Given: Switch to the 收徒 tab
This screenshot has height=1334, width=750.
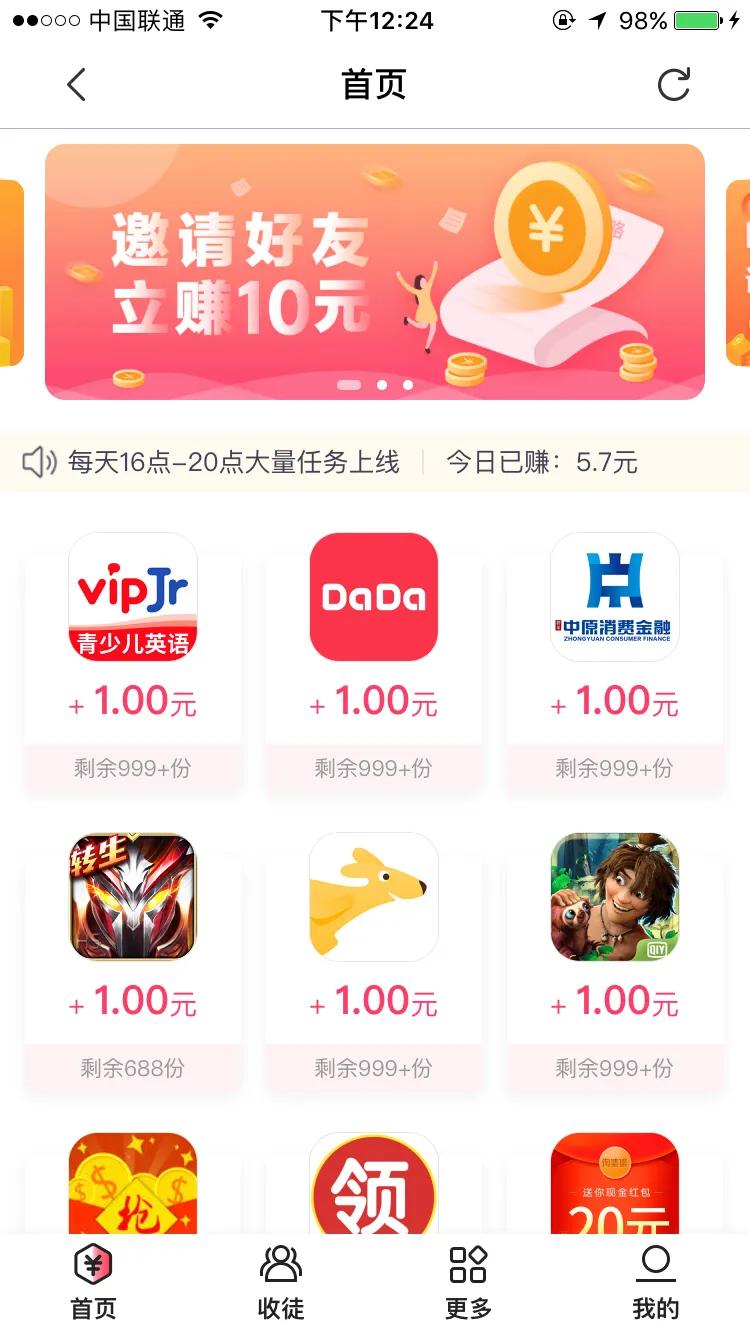Looking at the screenshot, I should click(x=280, y=1283).
